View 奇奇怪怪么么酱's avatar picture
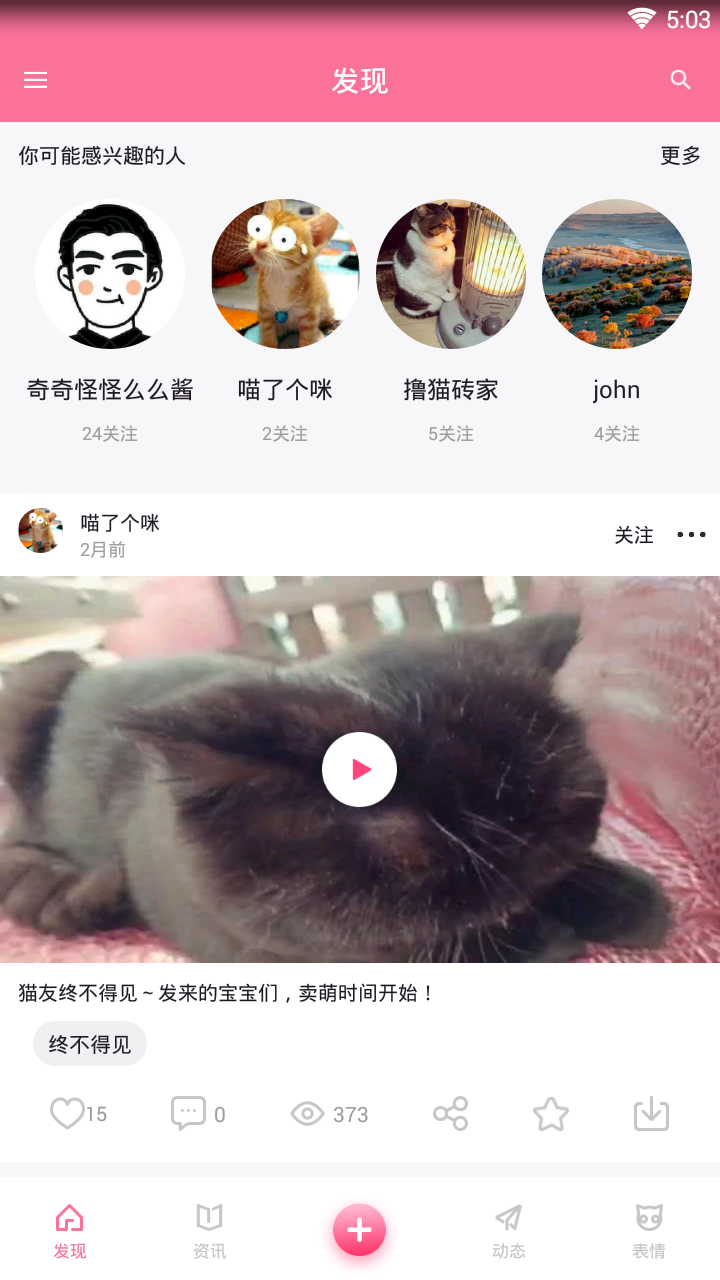Screen dimensions: 720x1280 pos(110,273)
